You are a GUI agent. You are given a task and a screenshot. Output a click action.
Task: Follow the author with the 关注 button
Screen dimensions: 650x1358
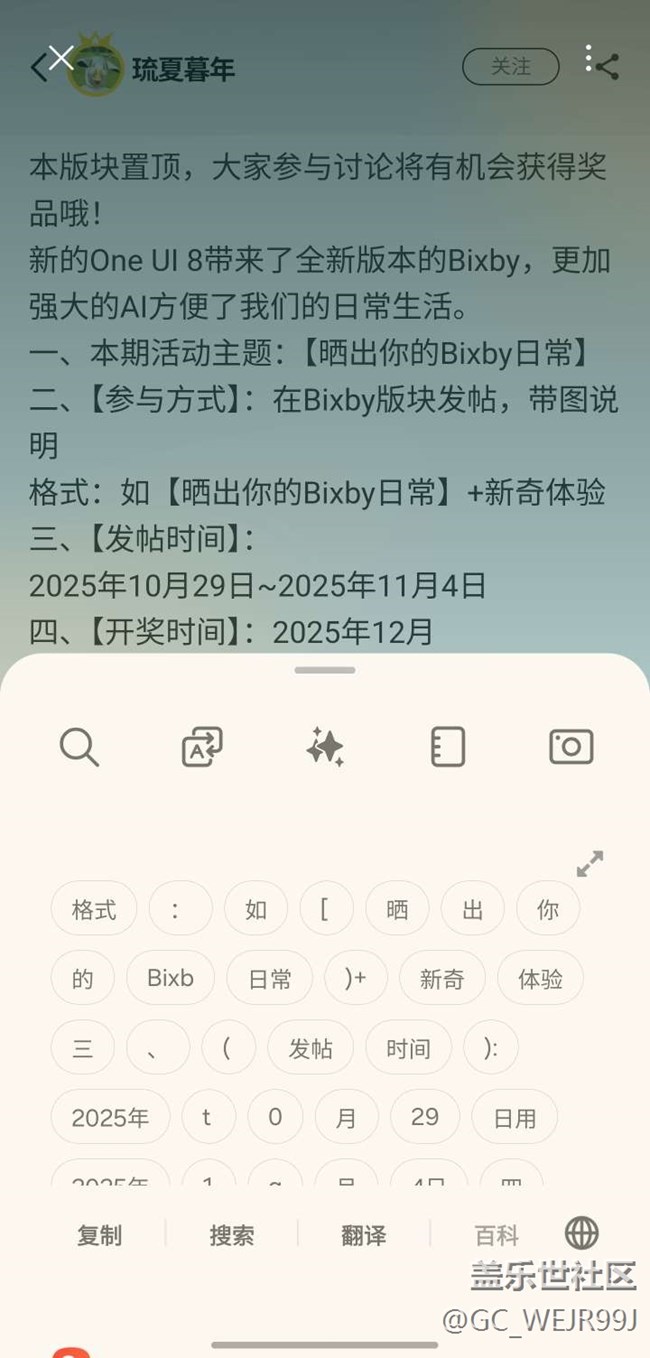(x=510, y=66)
